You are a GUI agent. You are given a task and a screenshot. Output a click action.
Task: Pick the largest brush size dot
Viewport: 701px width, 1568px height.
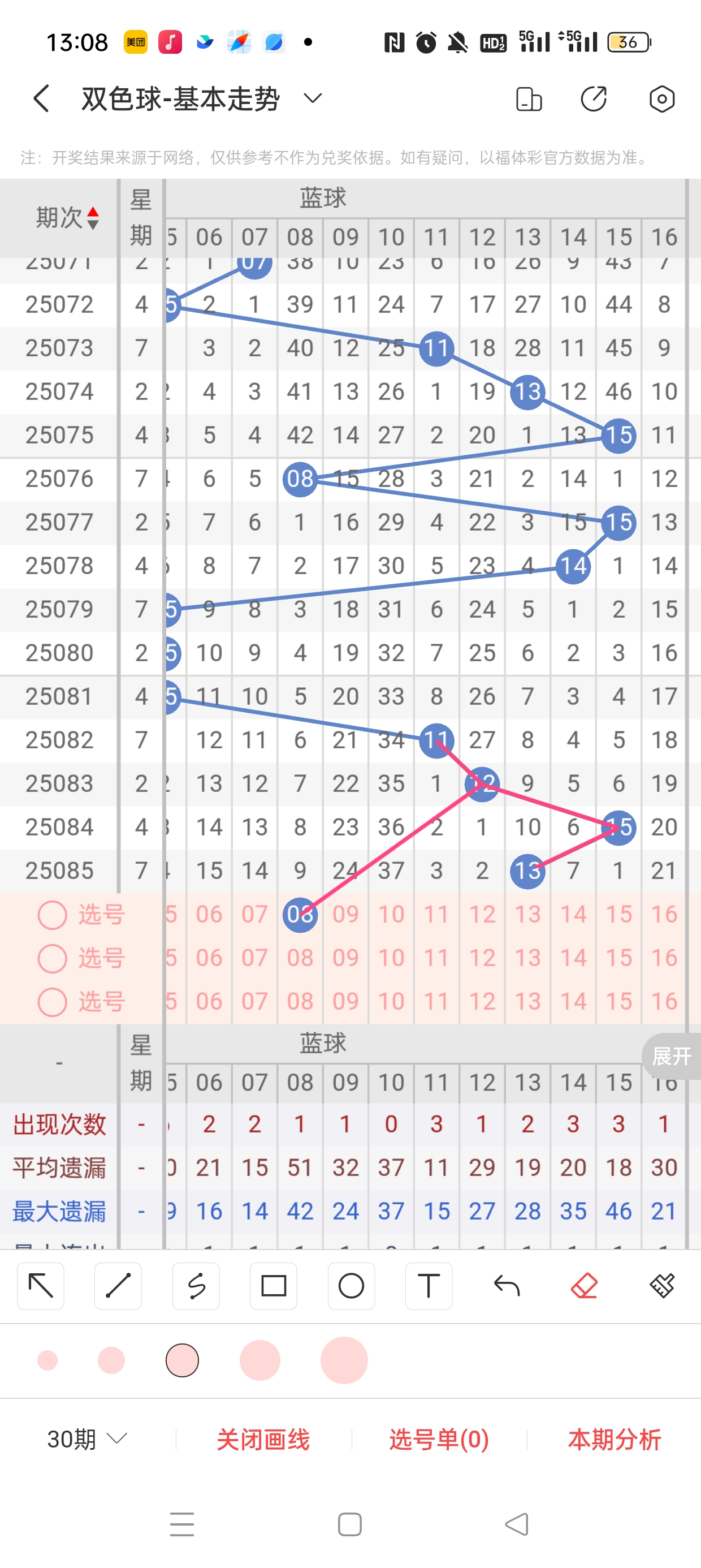344,1360
